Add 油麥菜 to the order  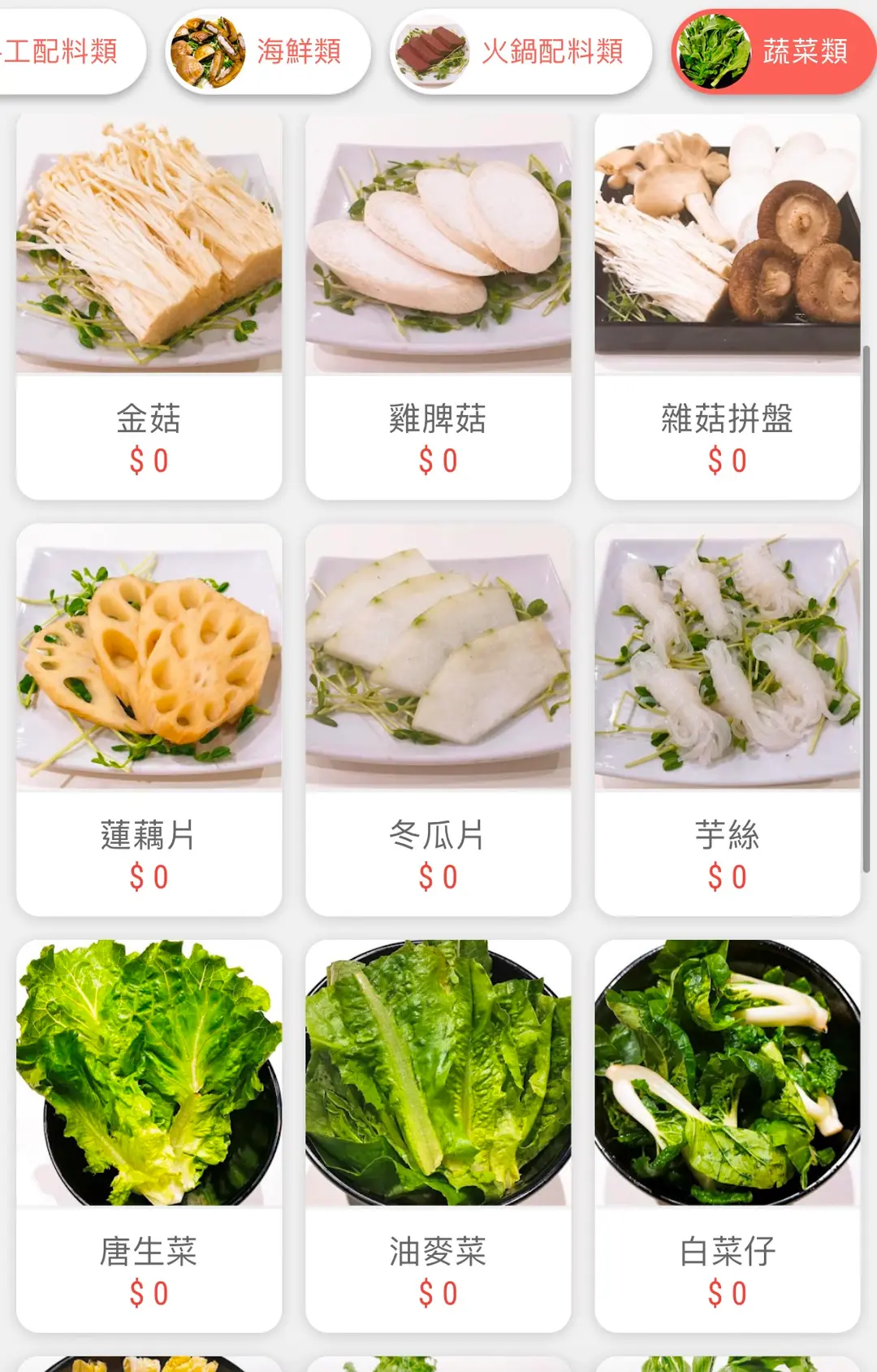point(438,1136)
